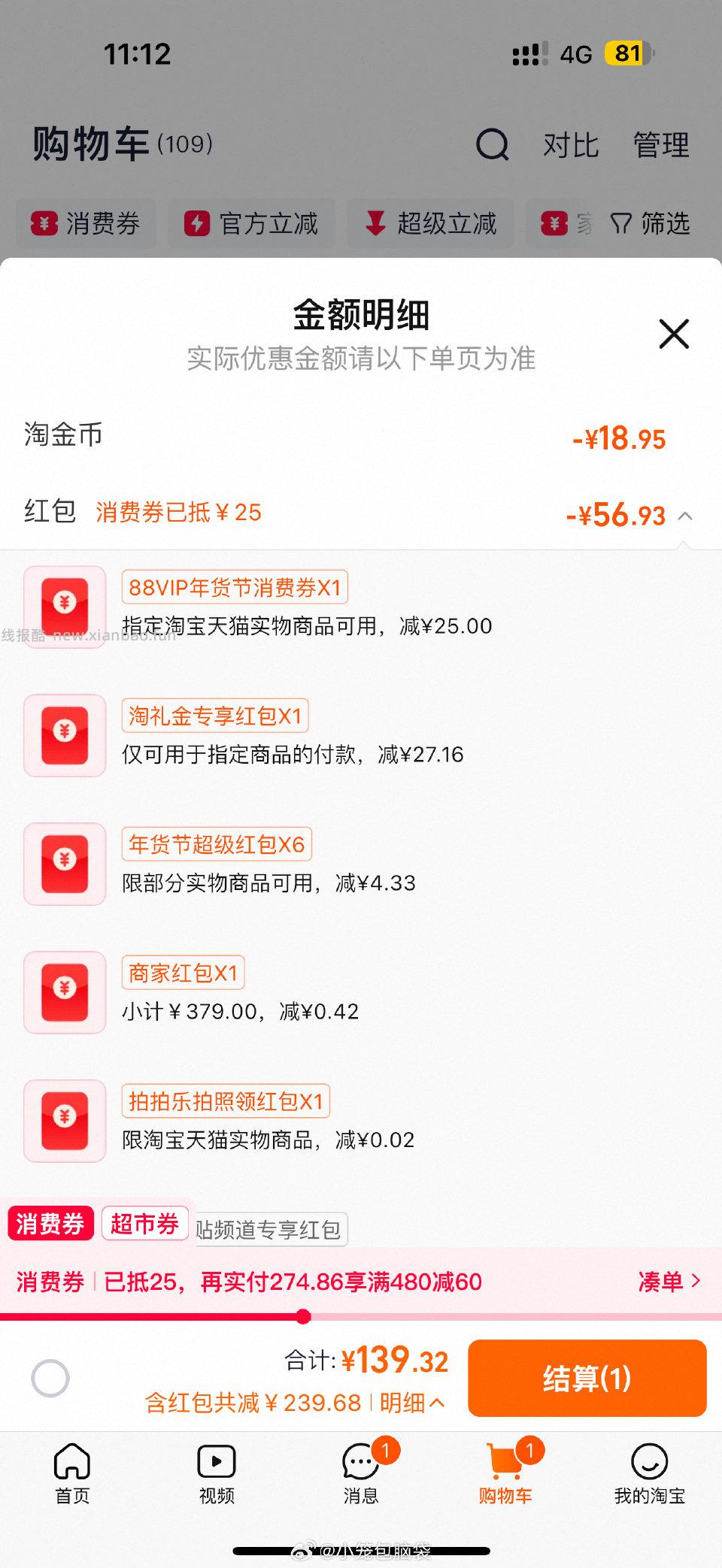Image resolution: width=722 pixels, height=1568 pixels.
Task: Select all items circle checkbox
Action: [x=51, y=1378]
